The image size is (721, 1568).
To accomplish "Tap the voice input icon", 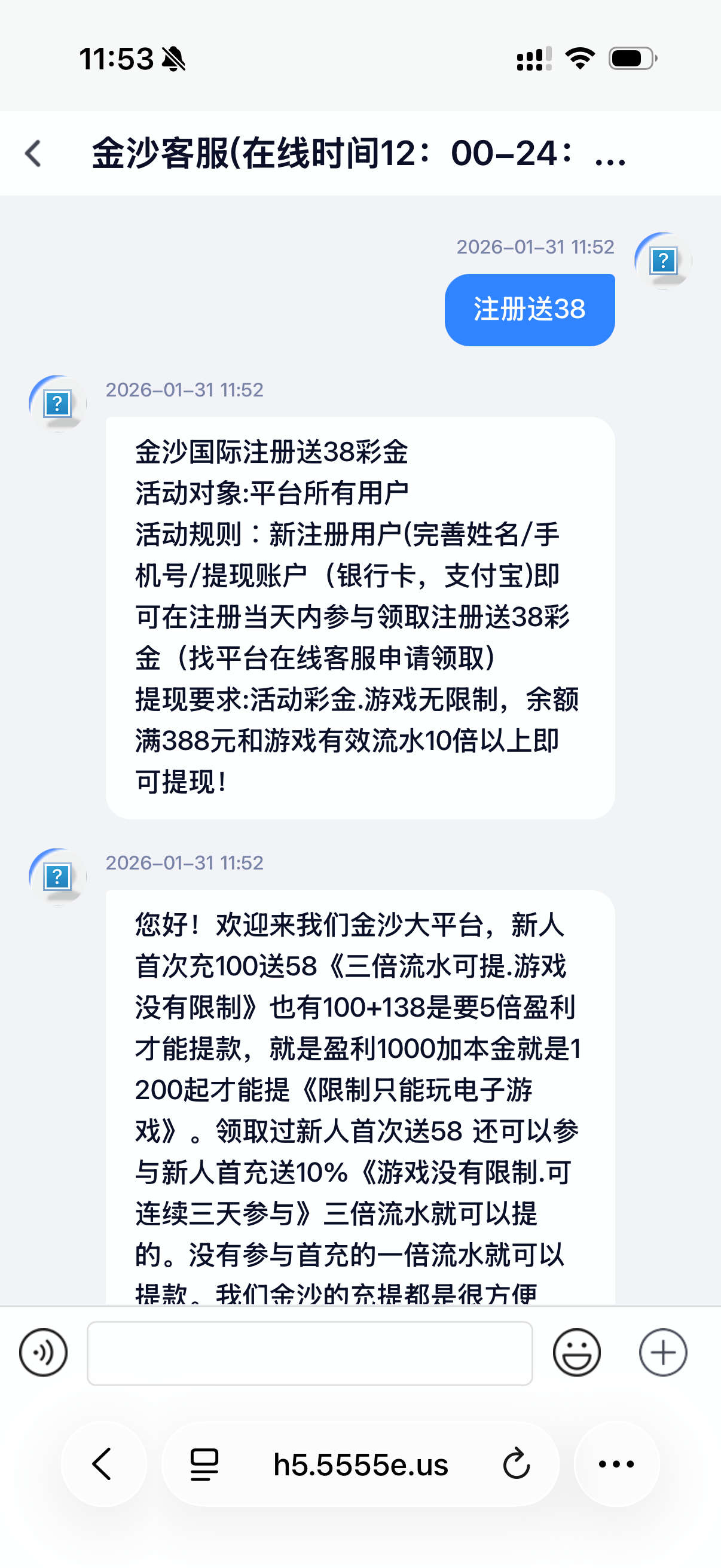I will (43, 1353).
